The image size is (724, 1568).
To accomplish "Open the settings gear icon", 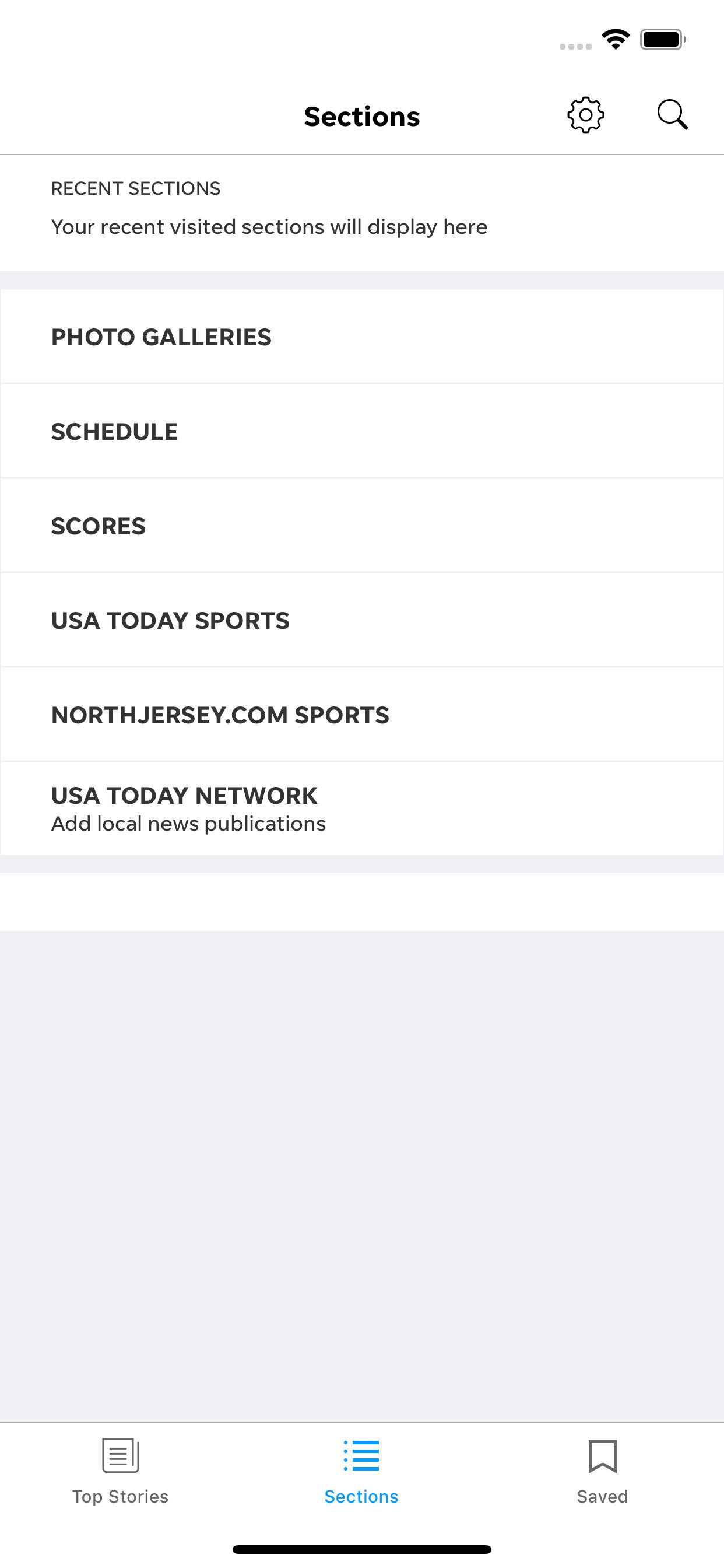I will click(585, 115).
